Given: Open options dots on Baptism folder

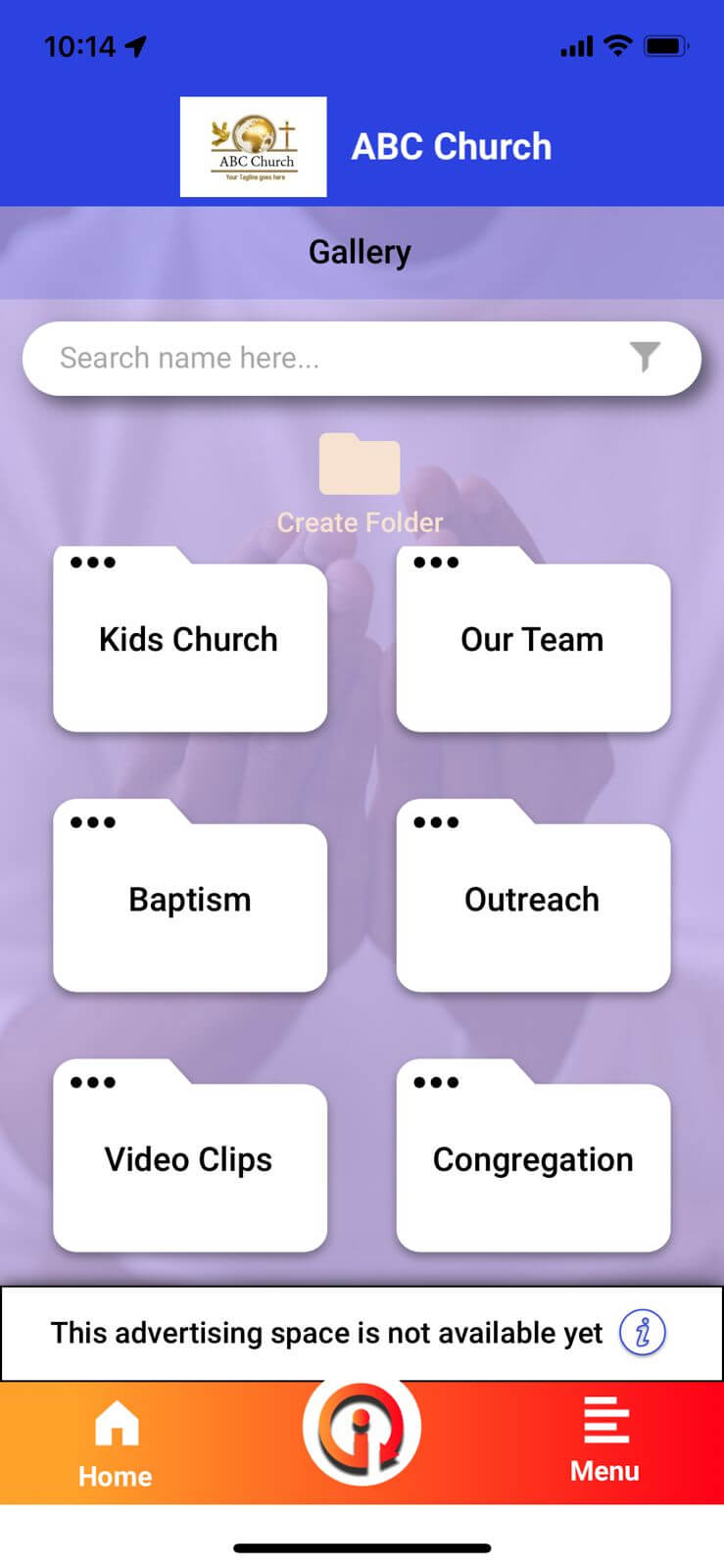Looking at the screenshot, I should (93, 822).
